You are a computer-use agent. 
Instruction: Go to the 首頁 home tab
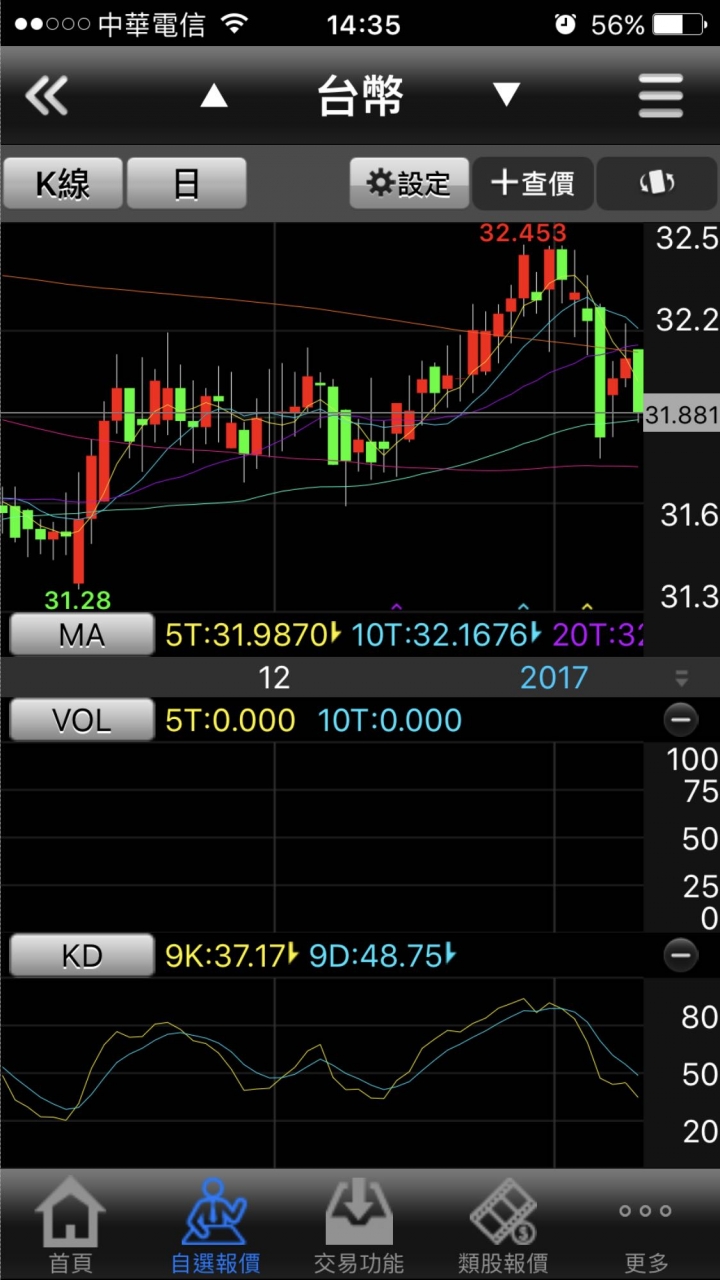(x=71, y=1226)
